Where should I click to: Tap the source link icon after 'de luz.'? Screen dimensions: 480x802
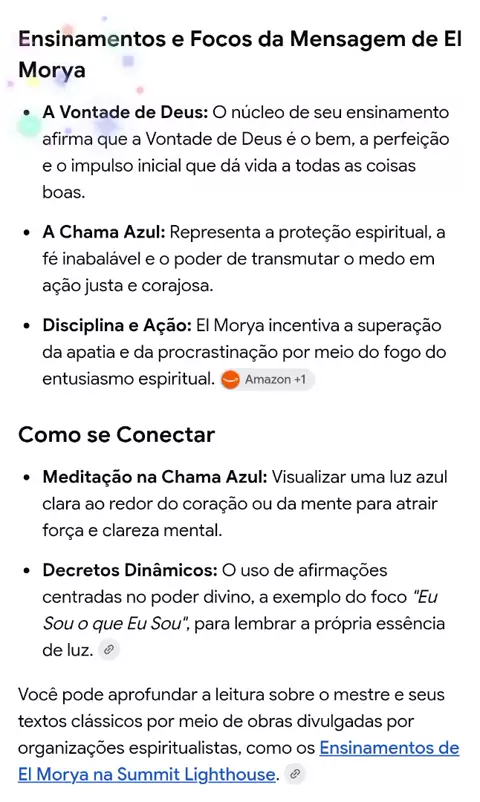tap(108, 650)
